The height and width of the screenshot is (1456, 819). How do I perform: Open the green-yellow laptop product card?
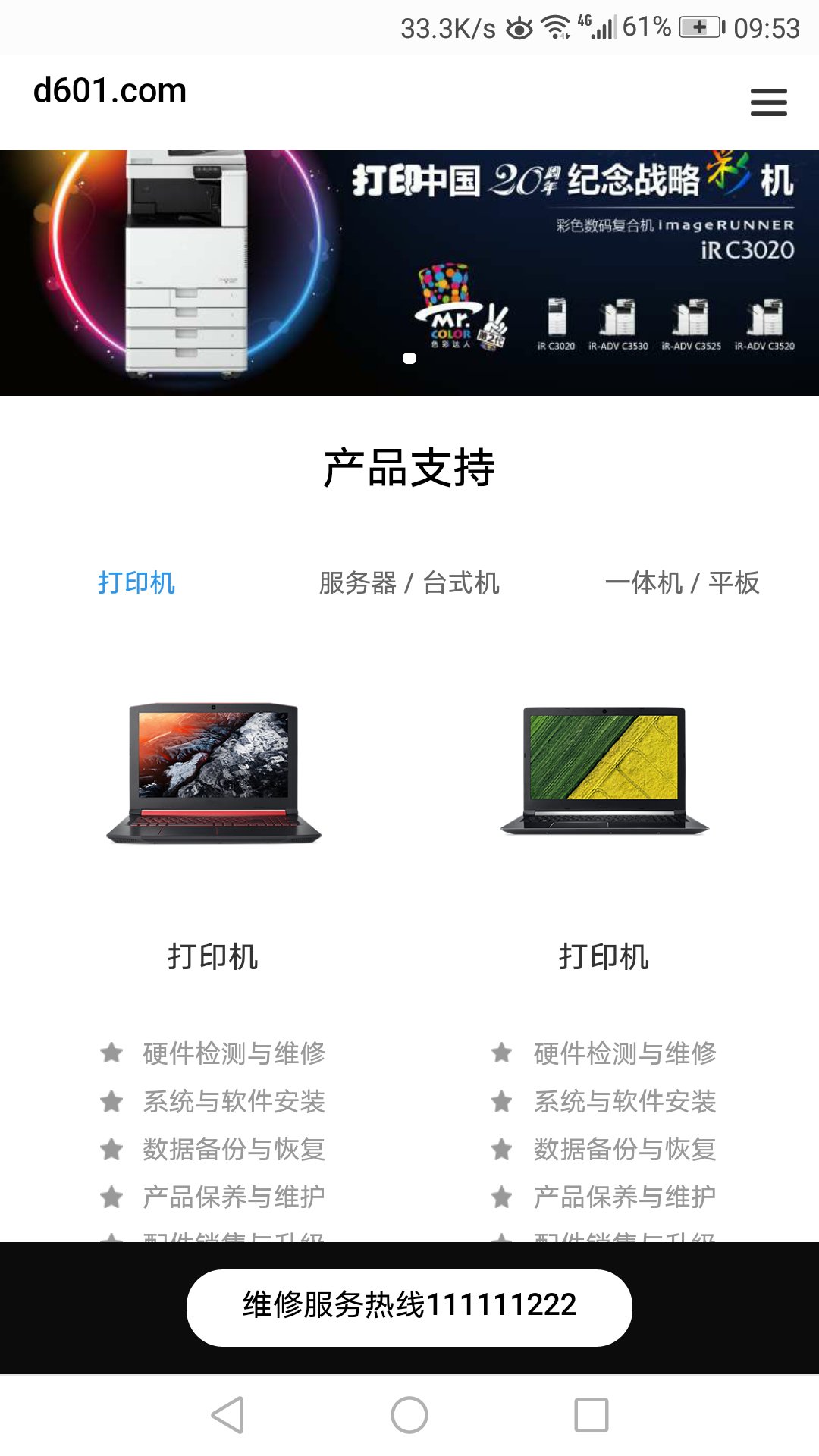[604, 772]
